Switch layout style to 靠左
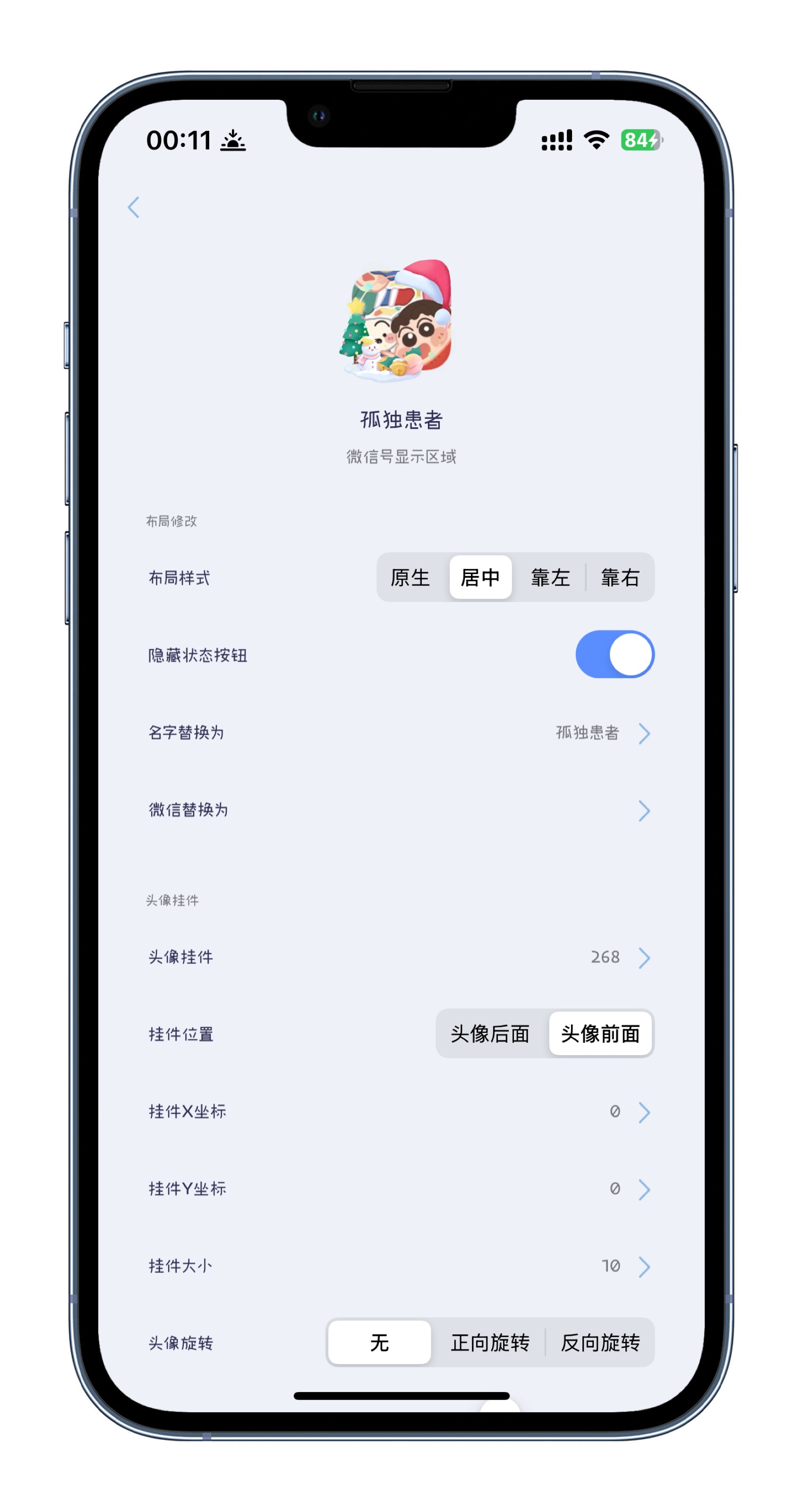 (550, 577)
